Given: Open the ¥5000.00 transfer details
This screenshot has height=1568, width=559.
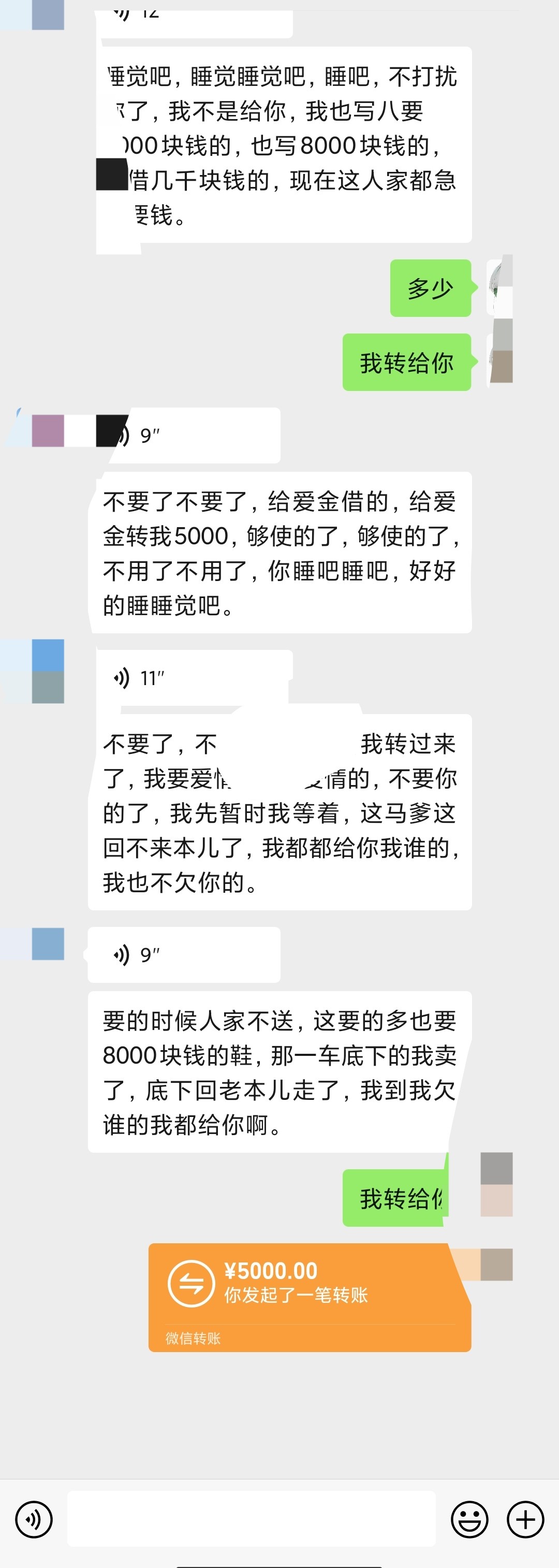Looking at the screenshot, I should 309,1297.
